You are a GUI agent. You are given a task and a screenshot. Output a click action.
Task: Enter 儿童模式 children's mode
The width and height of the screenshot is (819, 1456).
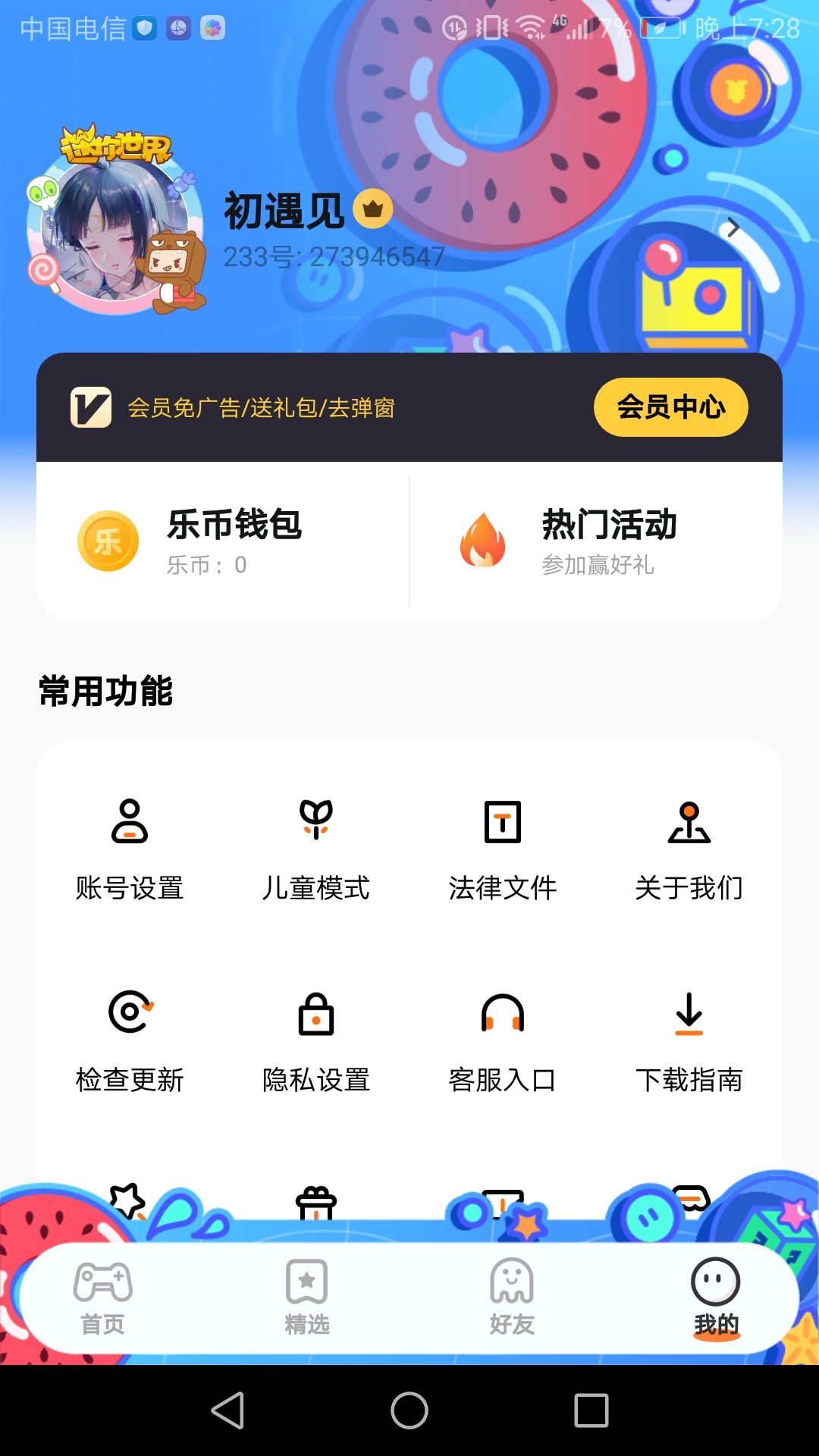point(316,849)
